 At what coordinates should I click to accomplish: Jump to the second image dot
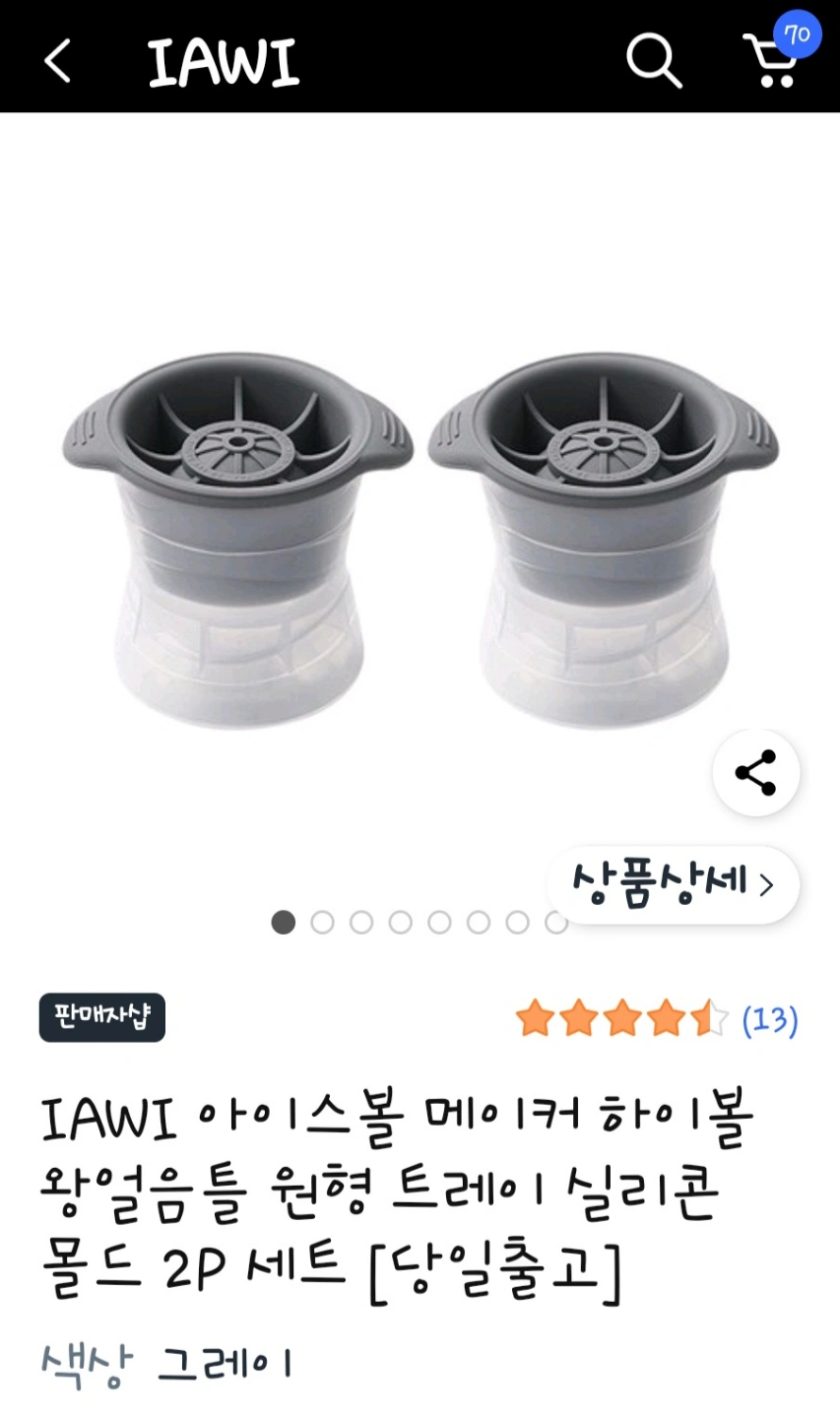(322, 923)
